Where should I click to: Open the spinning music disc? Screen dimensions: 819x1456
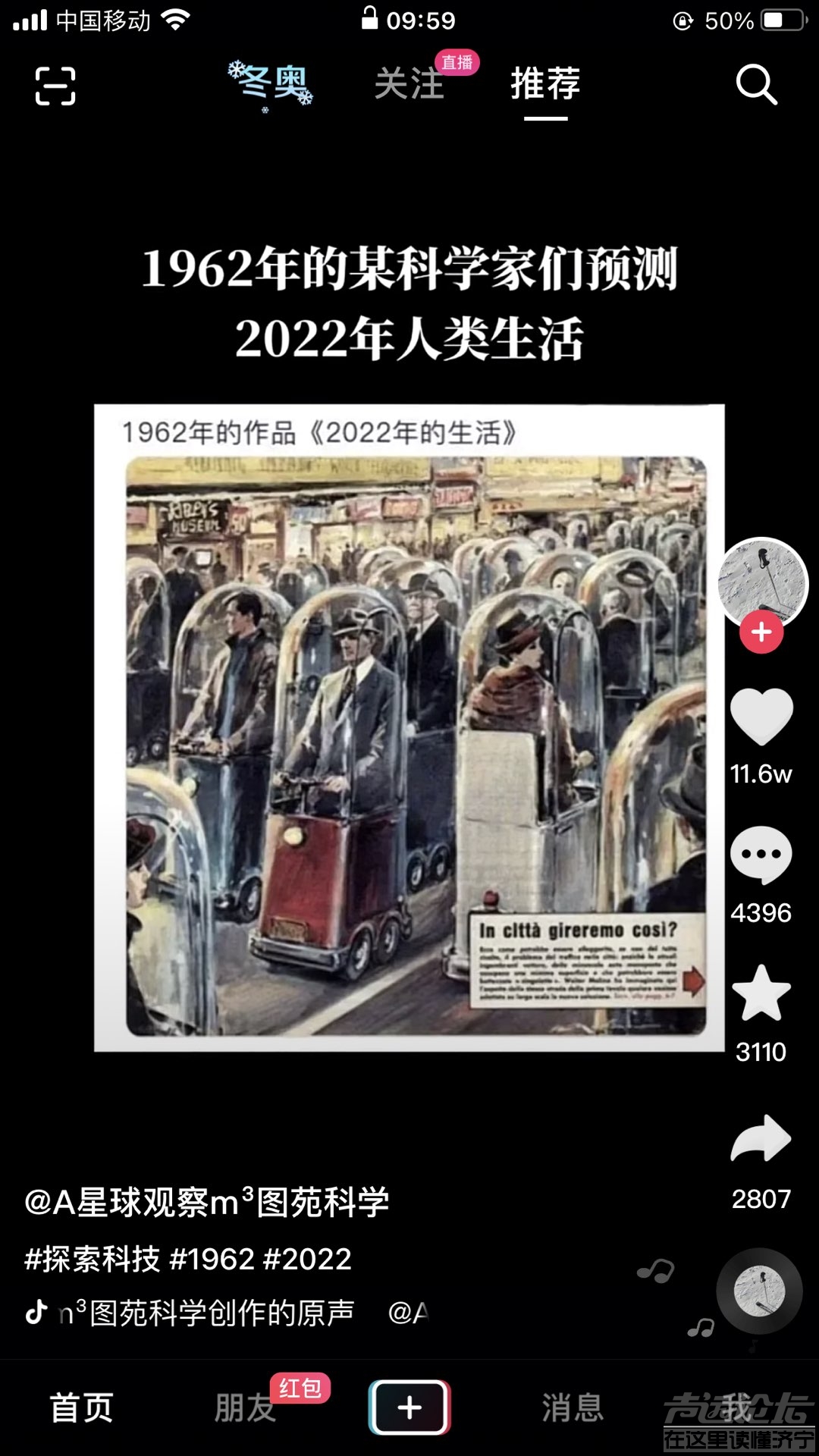click(x=759, y=1291)
